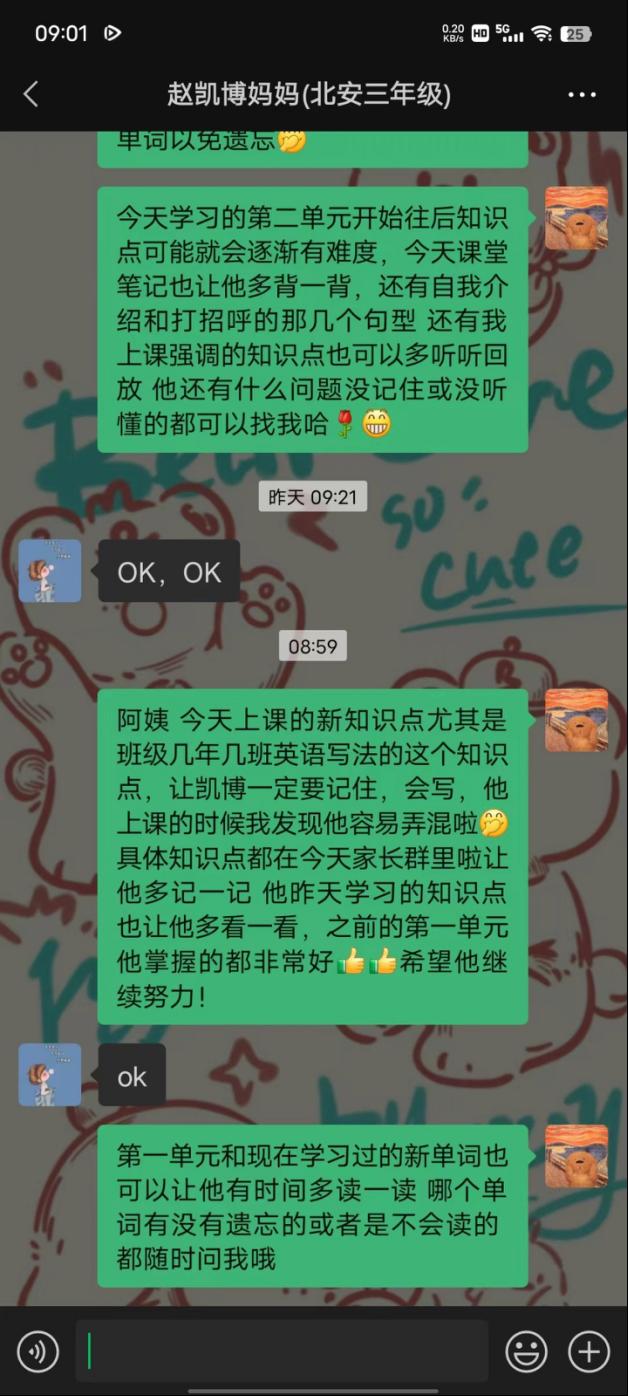628x1396 pixels.
Task: Open the plus attachment menu
Action: point(589,1352)
